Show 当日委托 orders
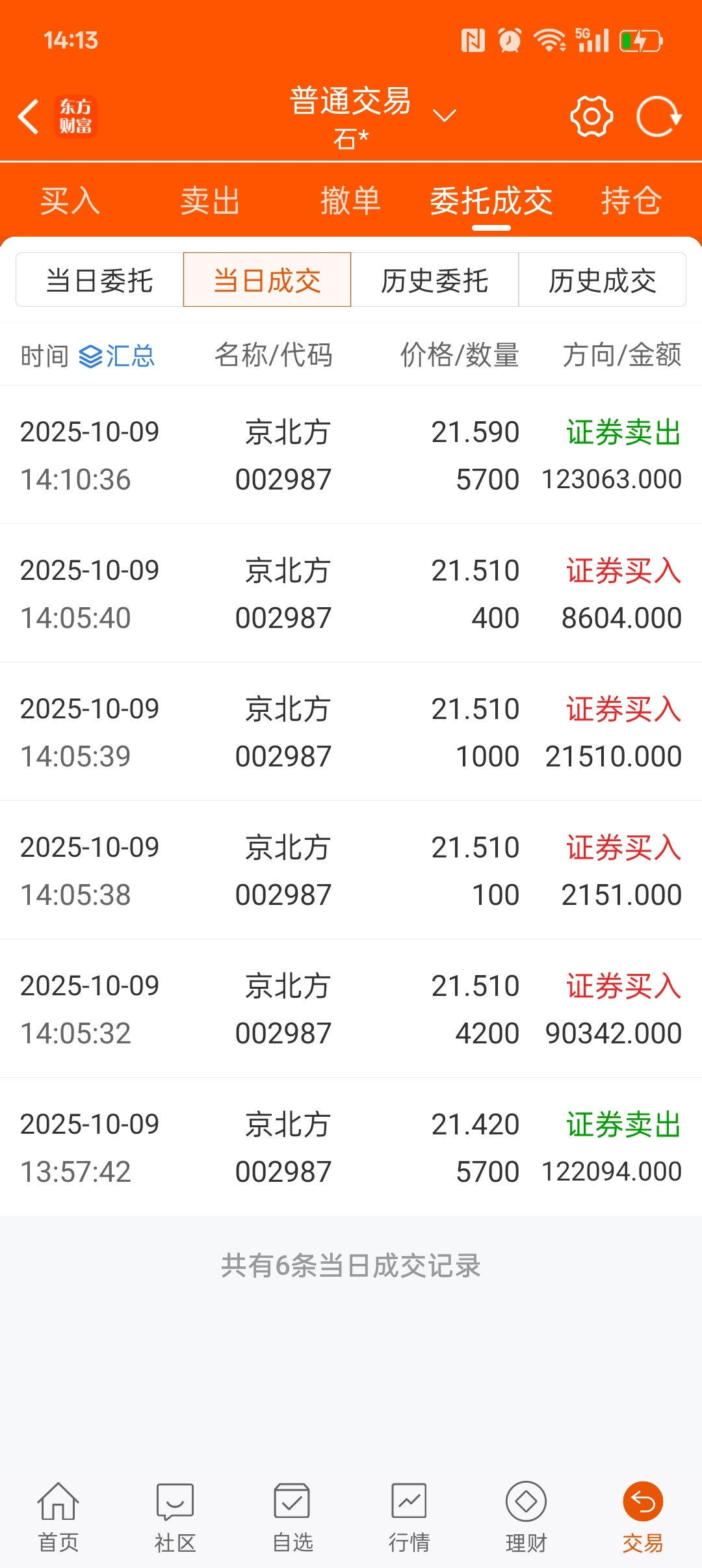This screenshot has width=702, height=1568. 99,280
